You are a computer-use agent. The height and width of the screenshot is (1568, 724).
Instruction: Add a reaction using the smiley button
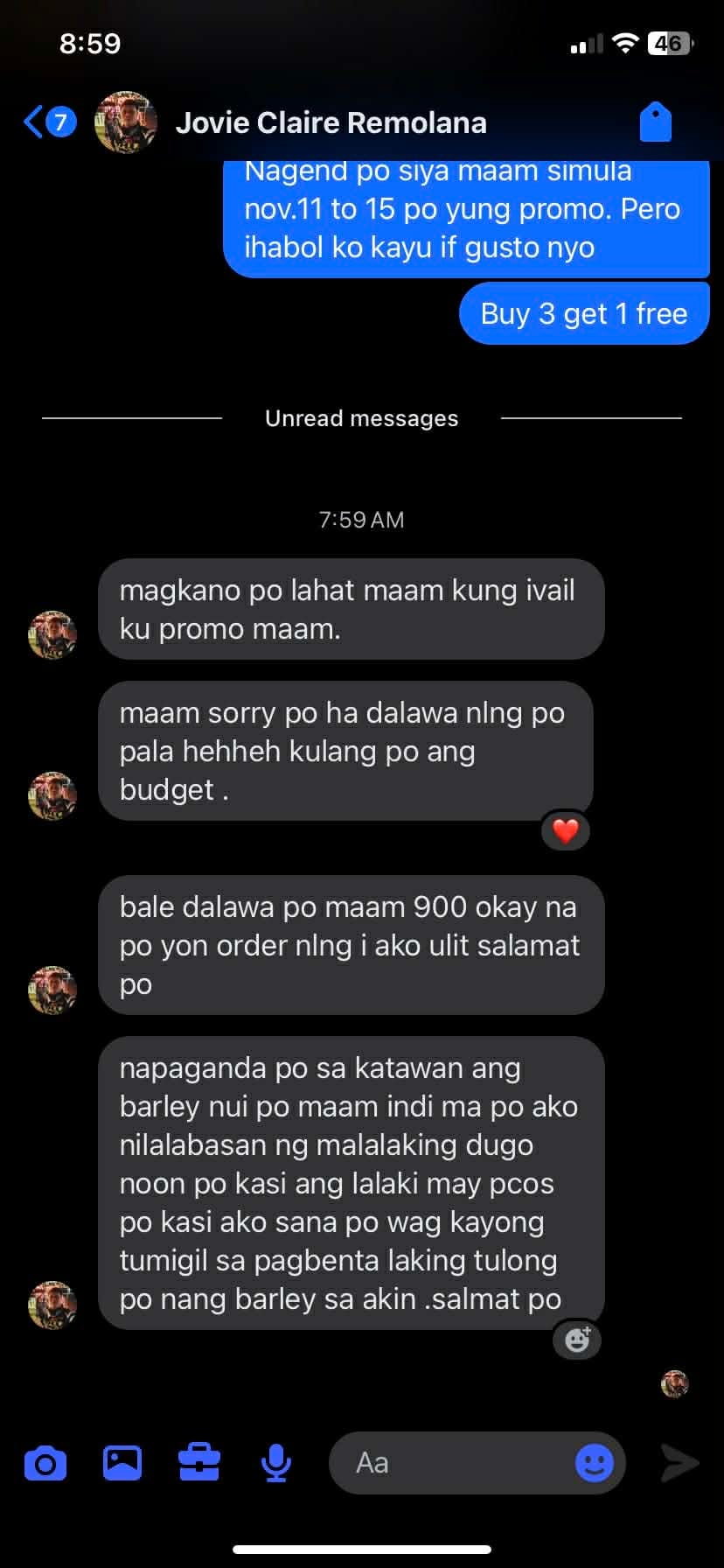tap(576, 1340)
